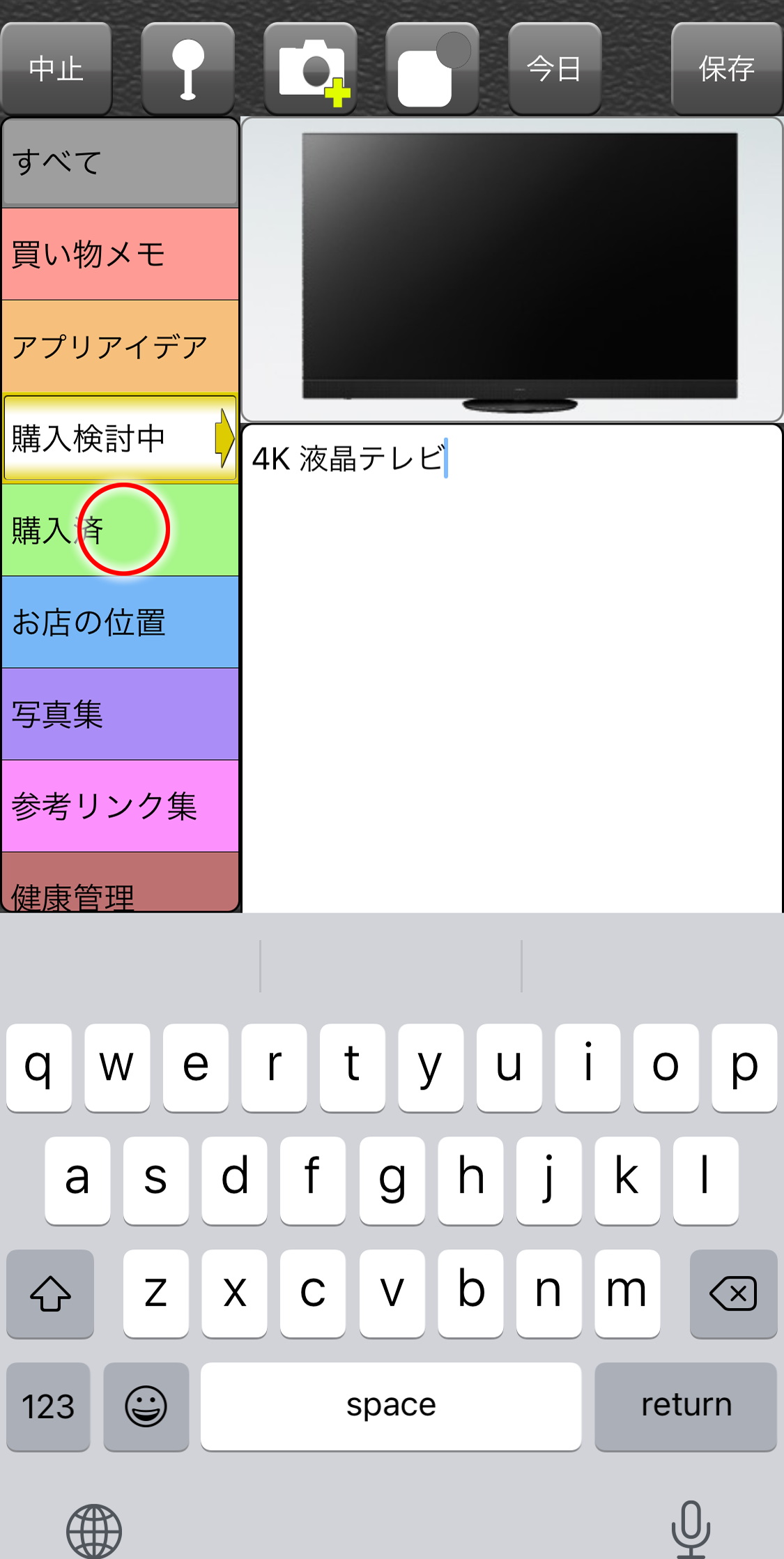Add a photo with the camera icon
This screenshot has width=784, height=1559.
(x=311, y=68)
